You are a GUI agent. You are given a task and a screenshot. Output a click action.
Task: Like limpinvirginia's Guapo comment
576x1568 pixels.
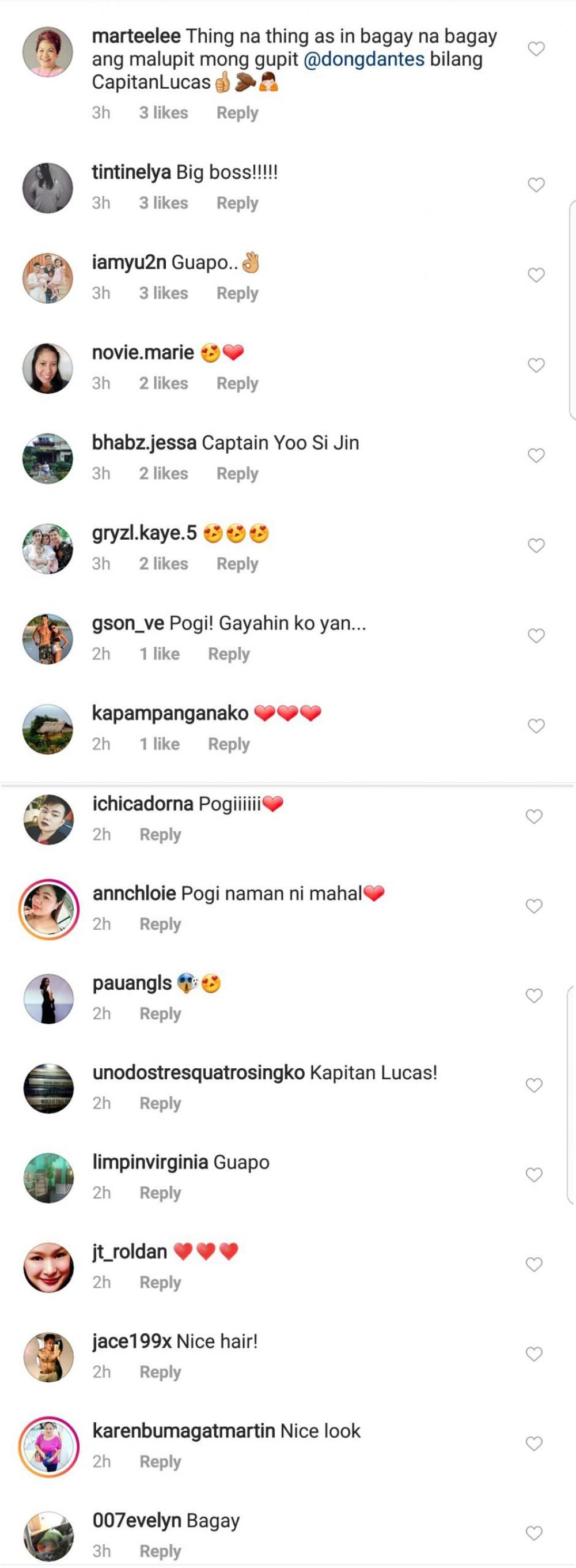tap(533, 1174)
